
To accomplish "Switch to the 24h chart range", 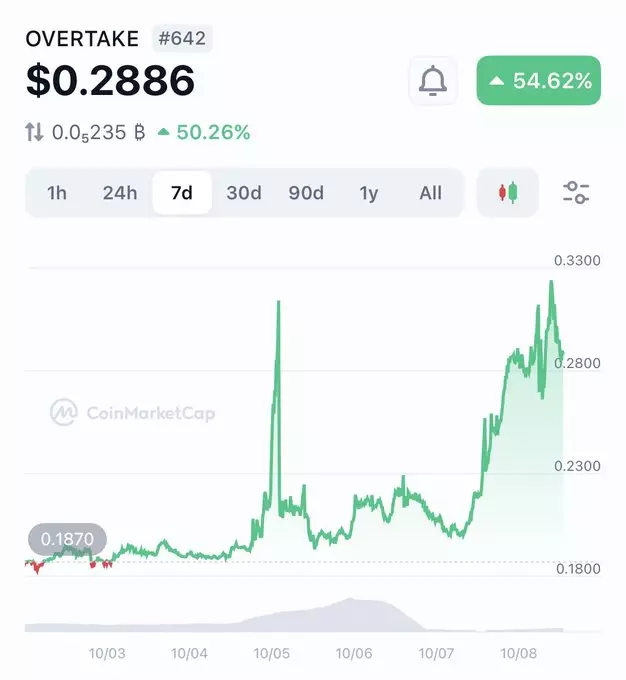I will 120,193.
